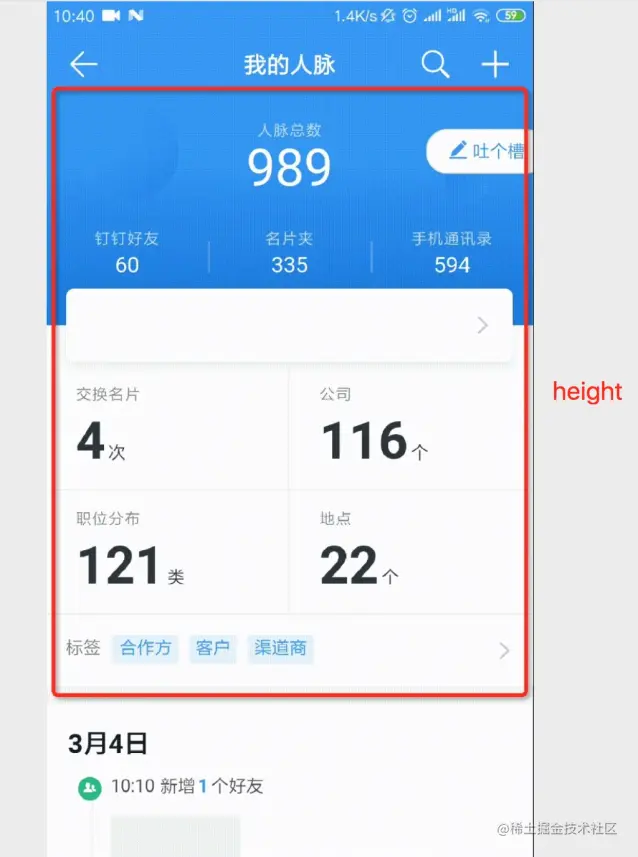Image resolution: width=638 pixels, height=857 pixels.
Task: Select the 客户 tag chip
Action: (213, 648)
